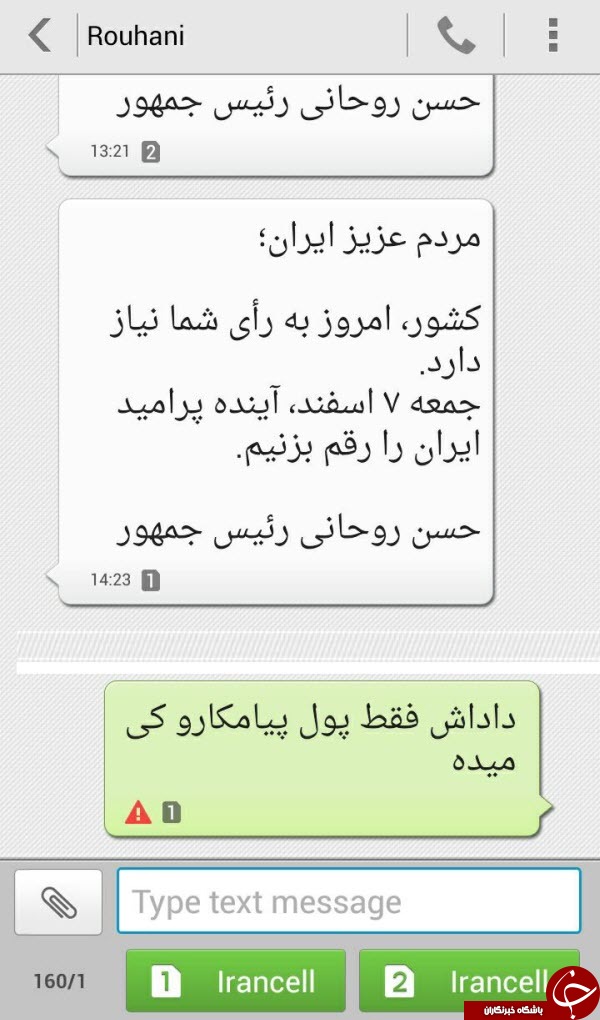The height and width of the screenshot is (1020, 600).
Task: Send via SIM 1 Irancell
Action: click(x=236, y=982)
